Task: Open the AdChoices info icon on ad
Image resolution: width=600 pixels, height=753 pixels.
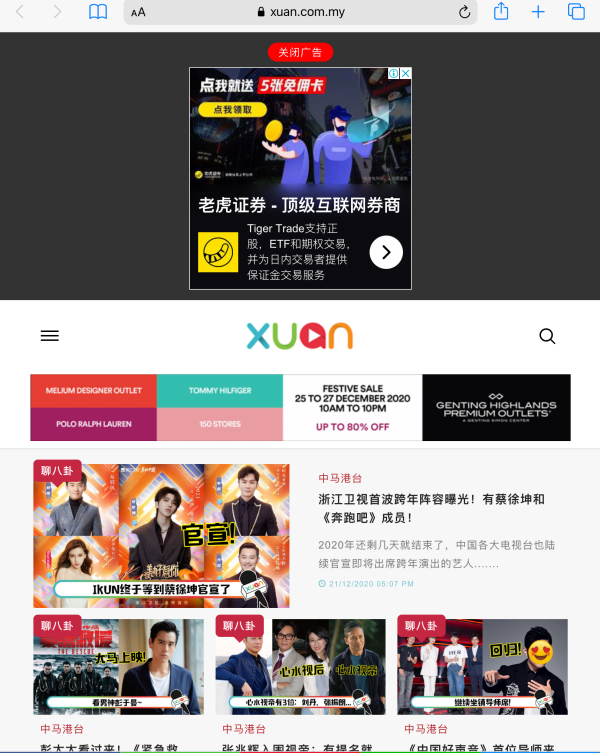Action: point(394,74)
